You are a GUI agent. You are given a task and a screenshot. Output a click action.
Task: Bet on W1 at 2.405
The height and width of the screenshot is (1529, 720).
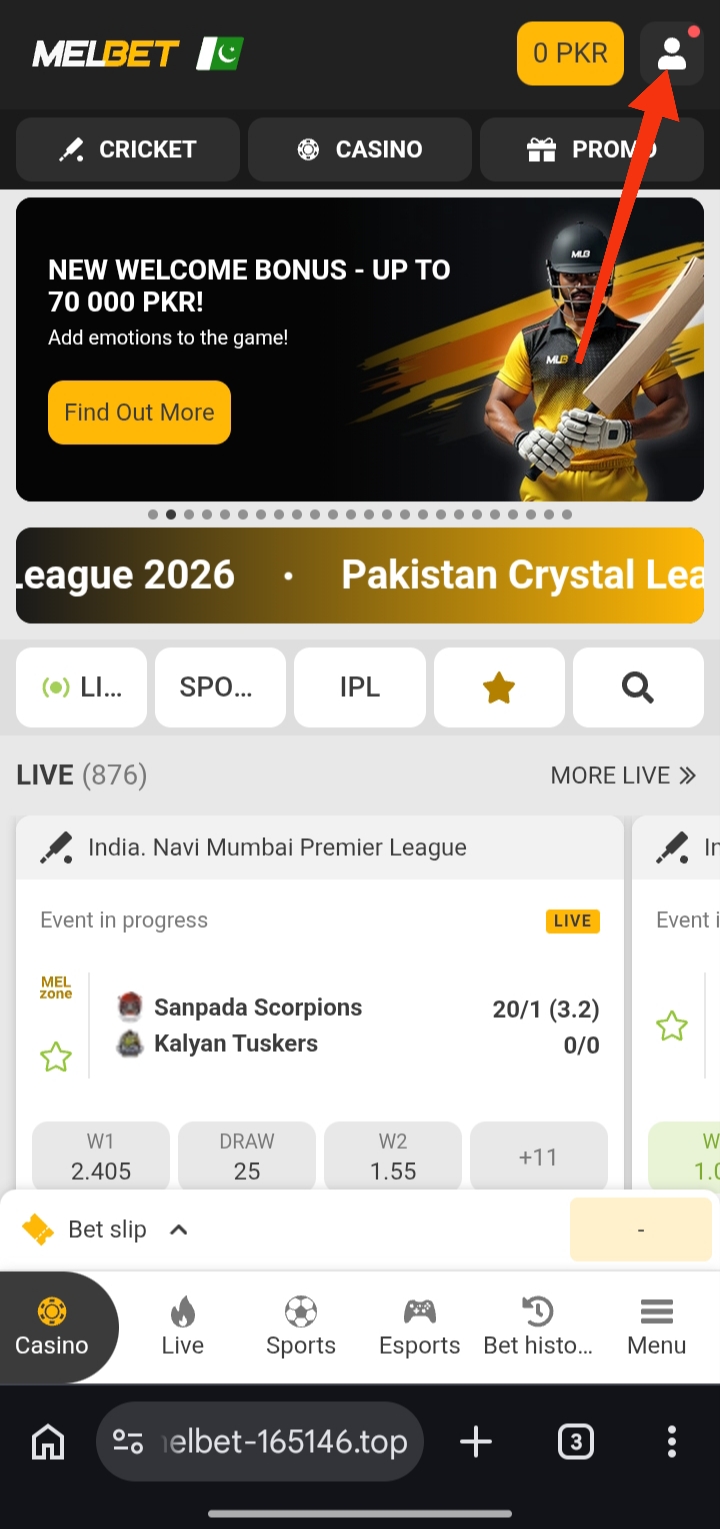pos(101,1157)
